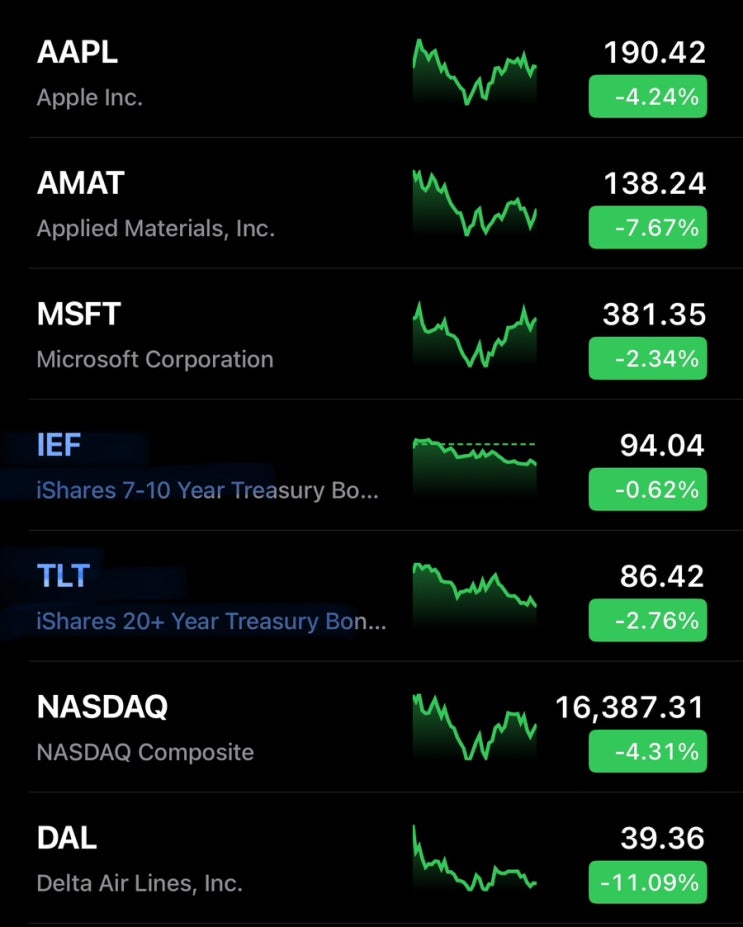Screen dimensions: 743x927
Task: Open the DAL Delta Air Lines row
Action: click(x=200, y=859)
